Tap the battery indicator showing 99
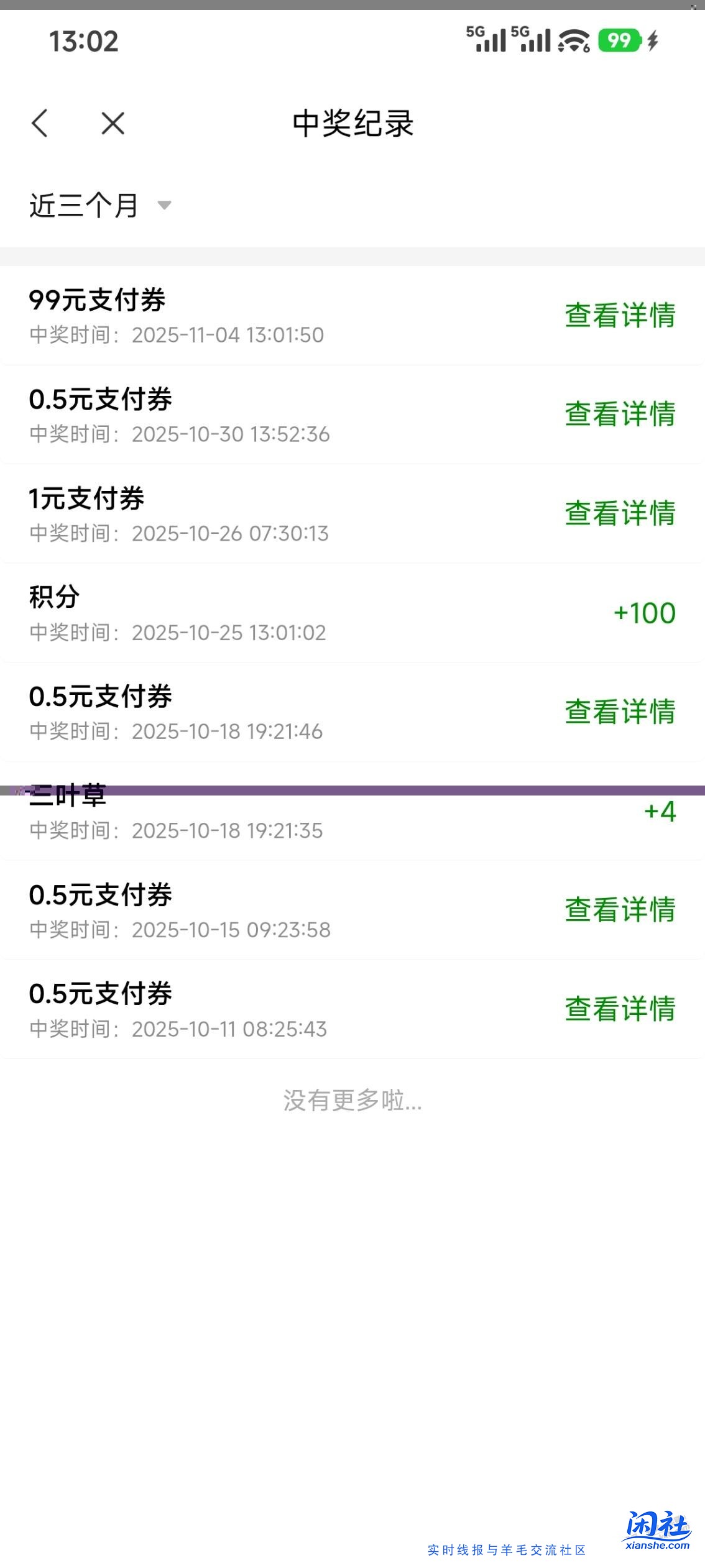 click(618, 40)
